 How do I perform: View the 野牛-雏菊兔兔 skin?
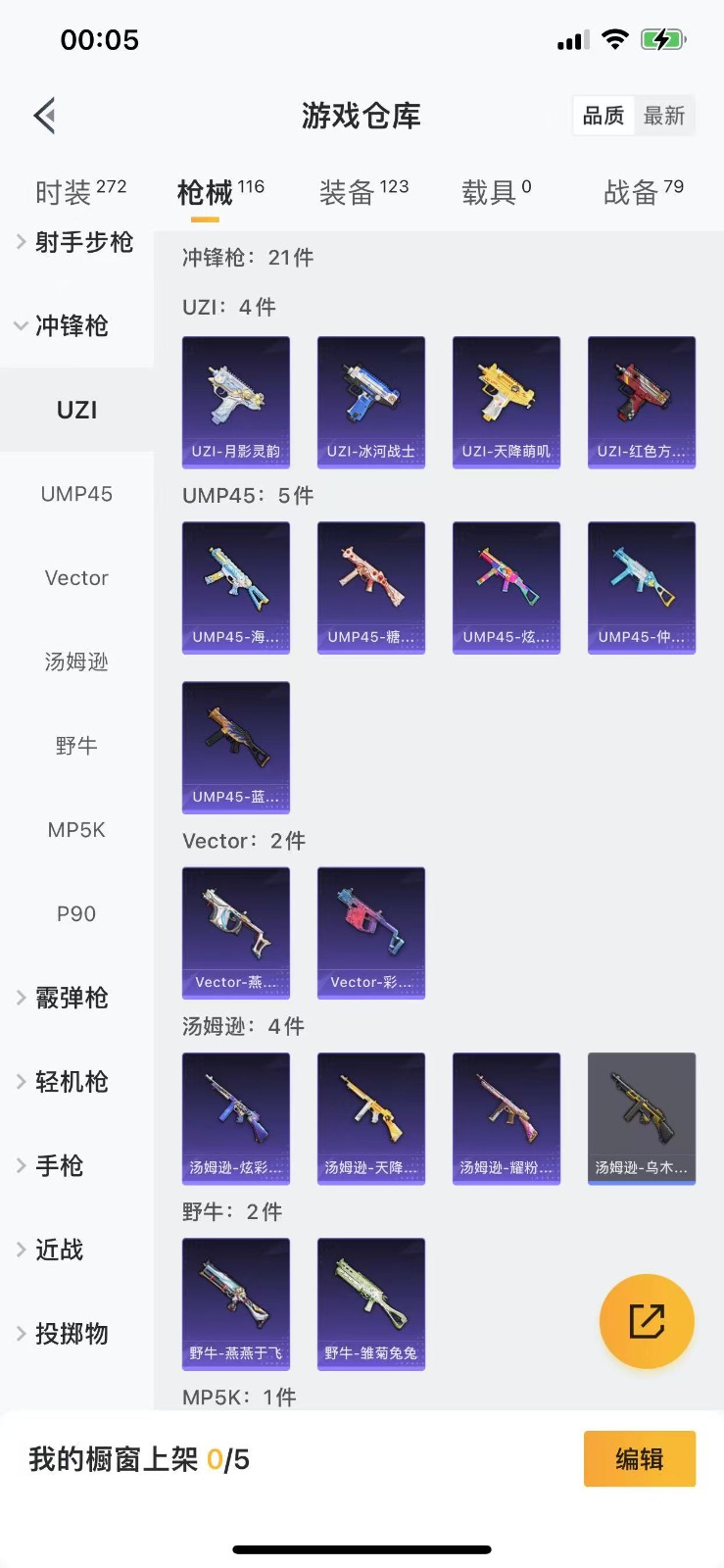(x=371, y=1303)
